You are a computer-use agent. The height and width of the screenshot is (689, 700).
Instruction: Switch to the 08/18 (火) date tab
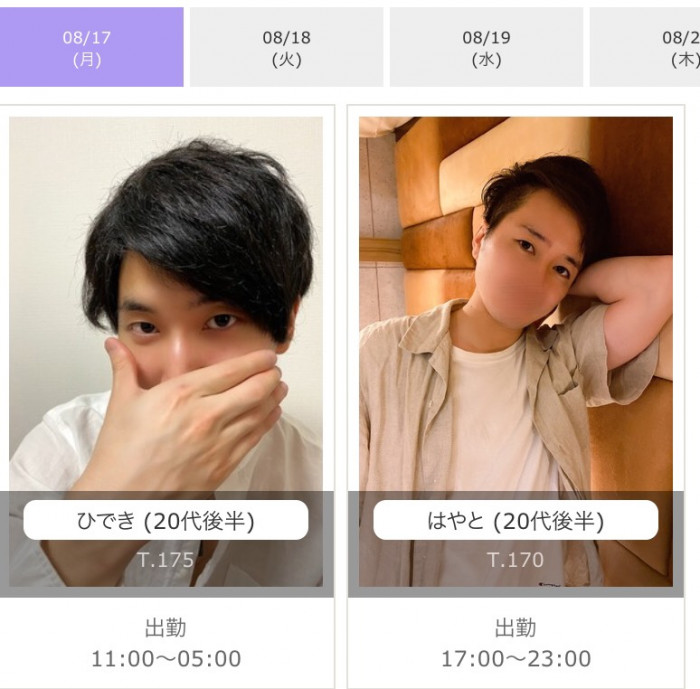coord(287,48)
